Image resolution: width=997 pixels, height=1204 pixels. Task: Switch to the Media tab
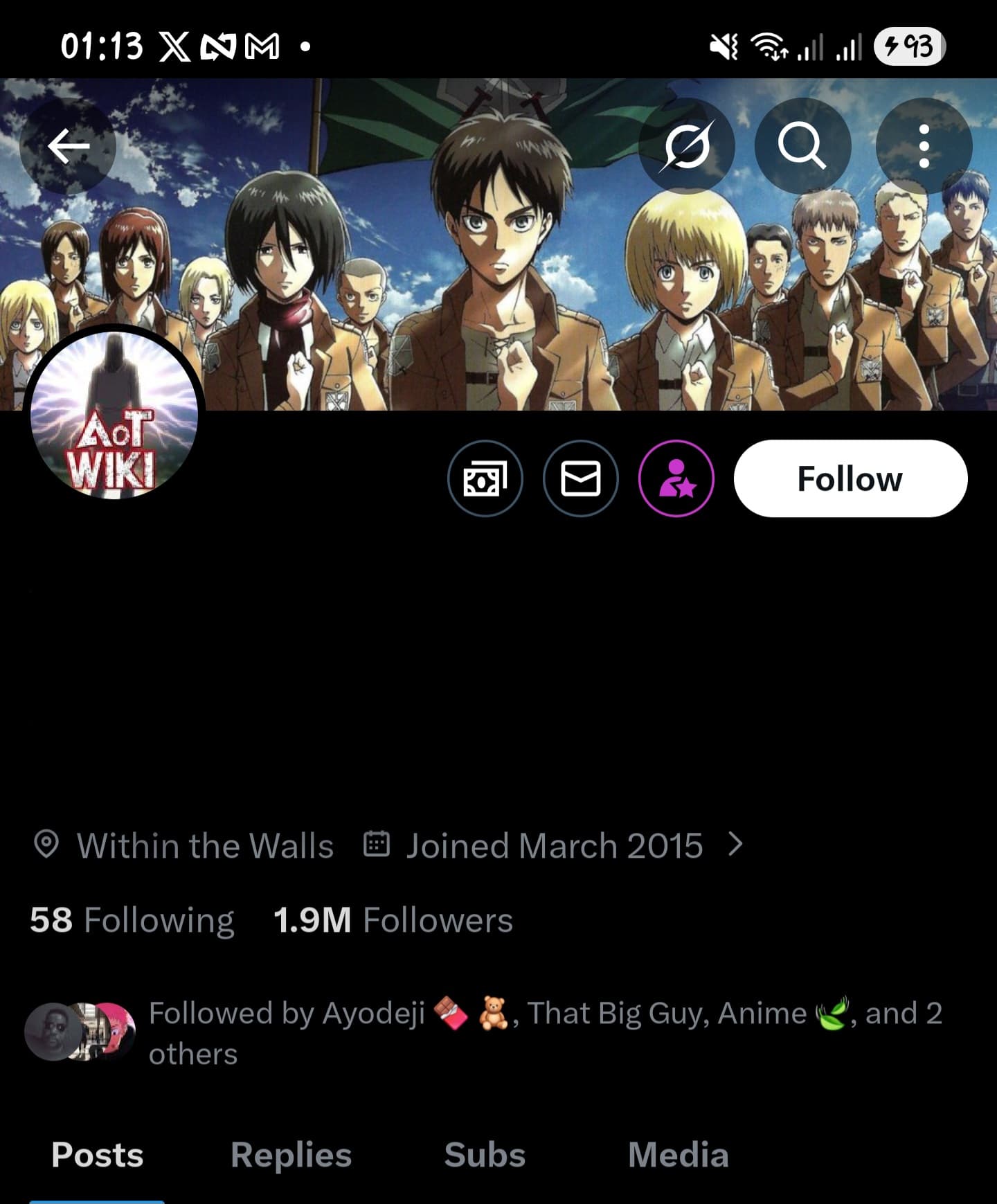pyautogui.click(x=678, y=1154)
